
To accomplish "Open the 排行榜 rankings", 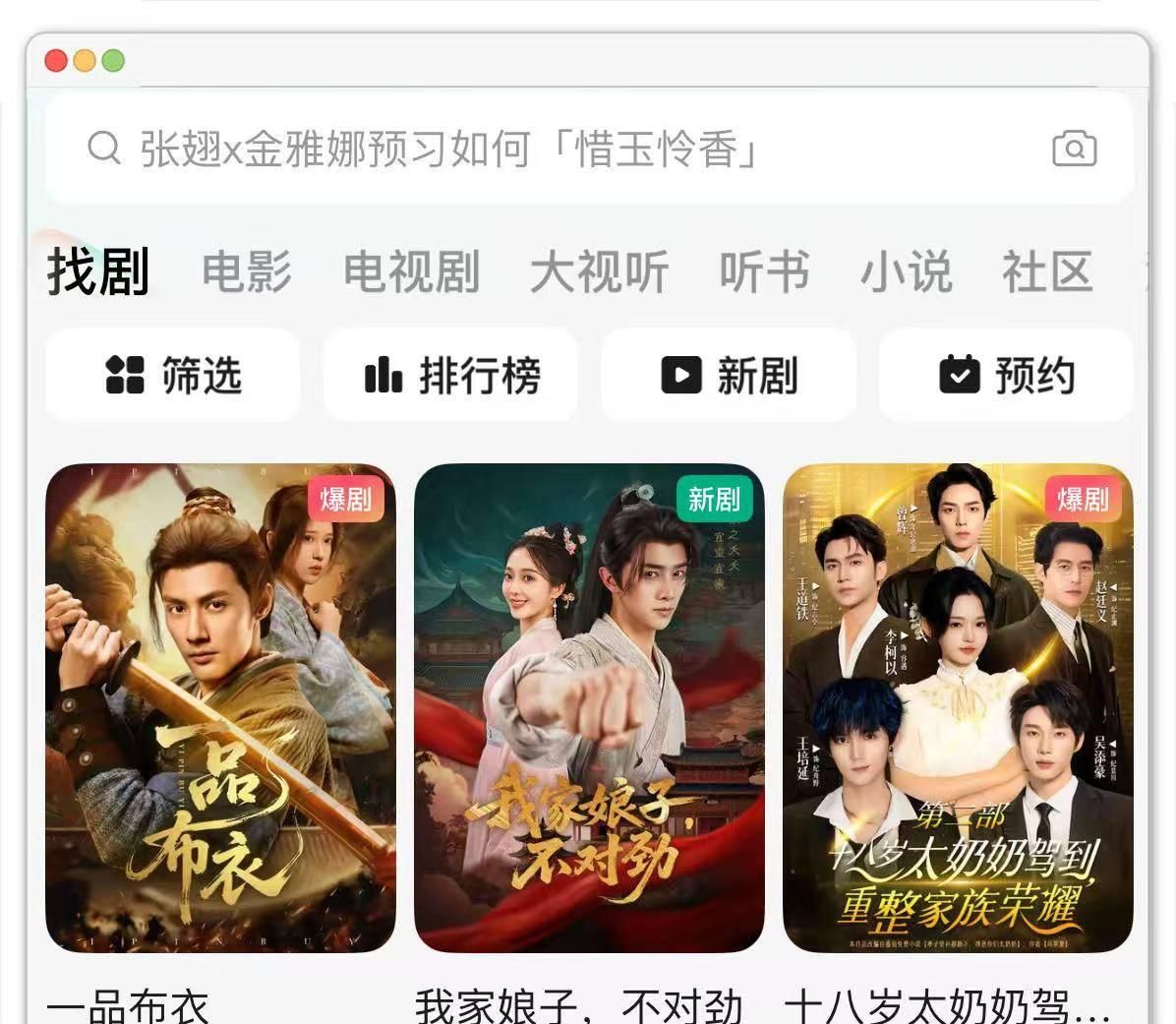I will [451, 375].
